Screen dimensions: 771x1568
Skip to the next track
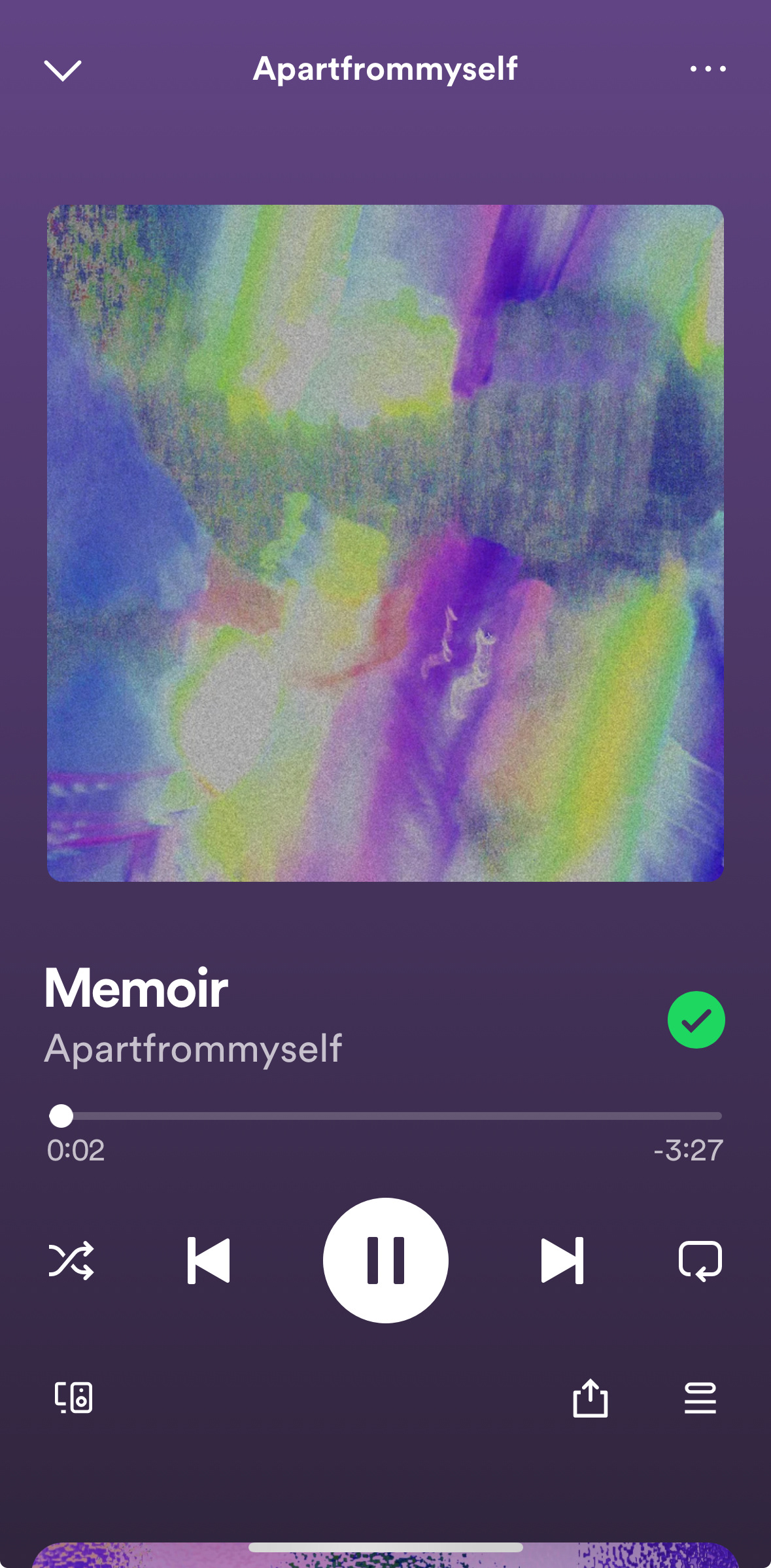tap(562, 1260)
